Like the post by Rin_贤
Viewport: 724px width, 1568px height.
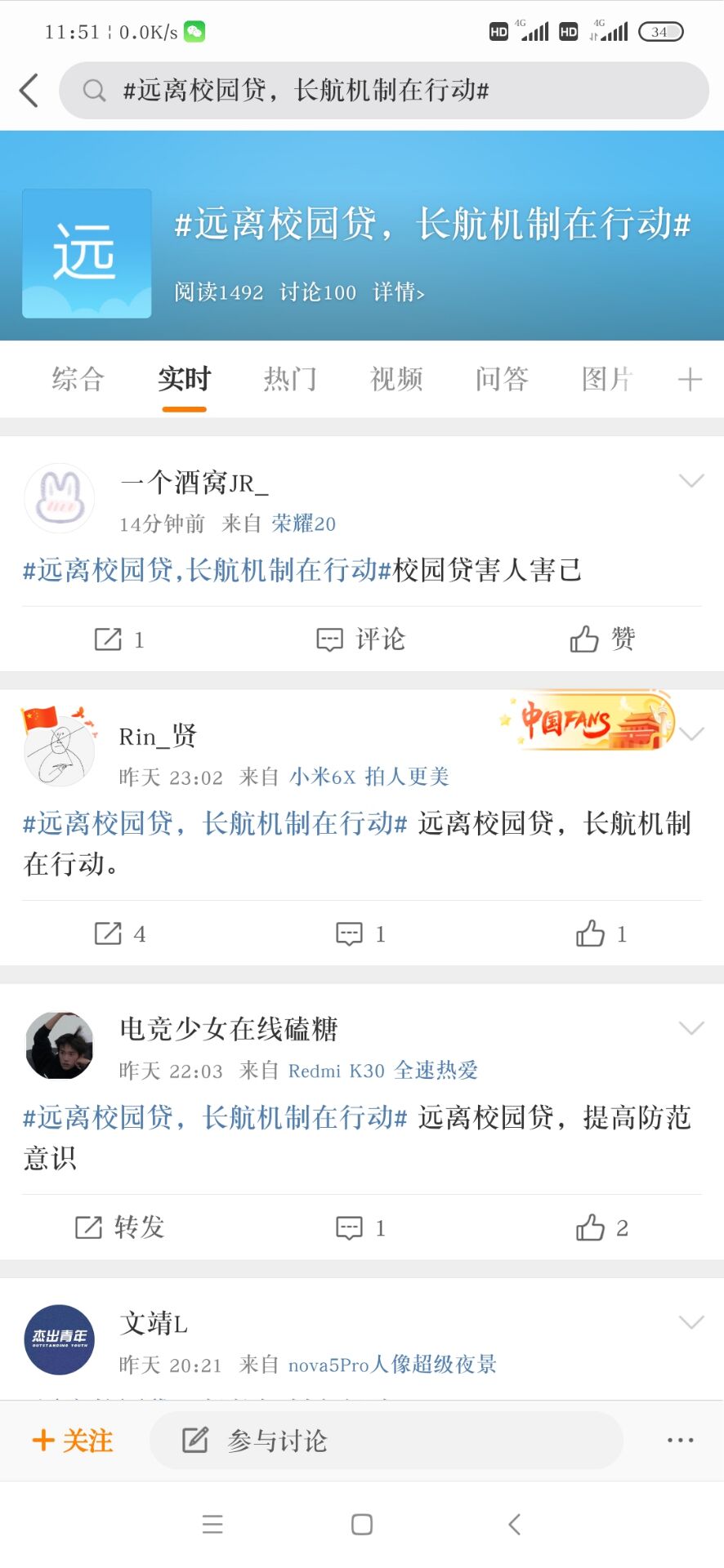602,933
